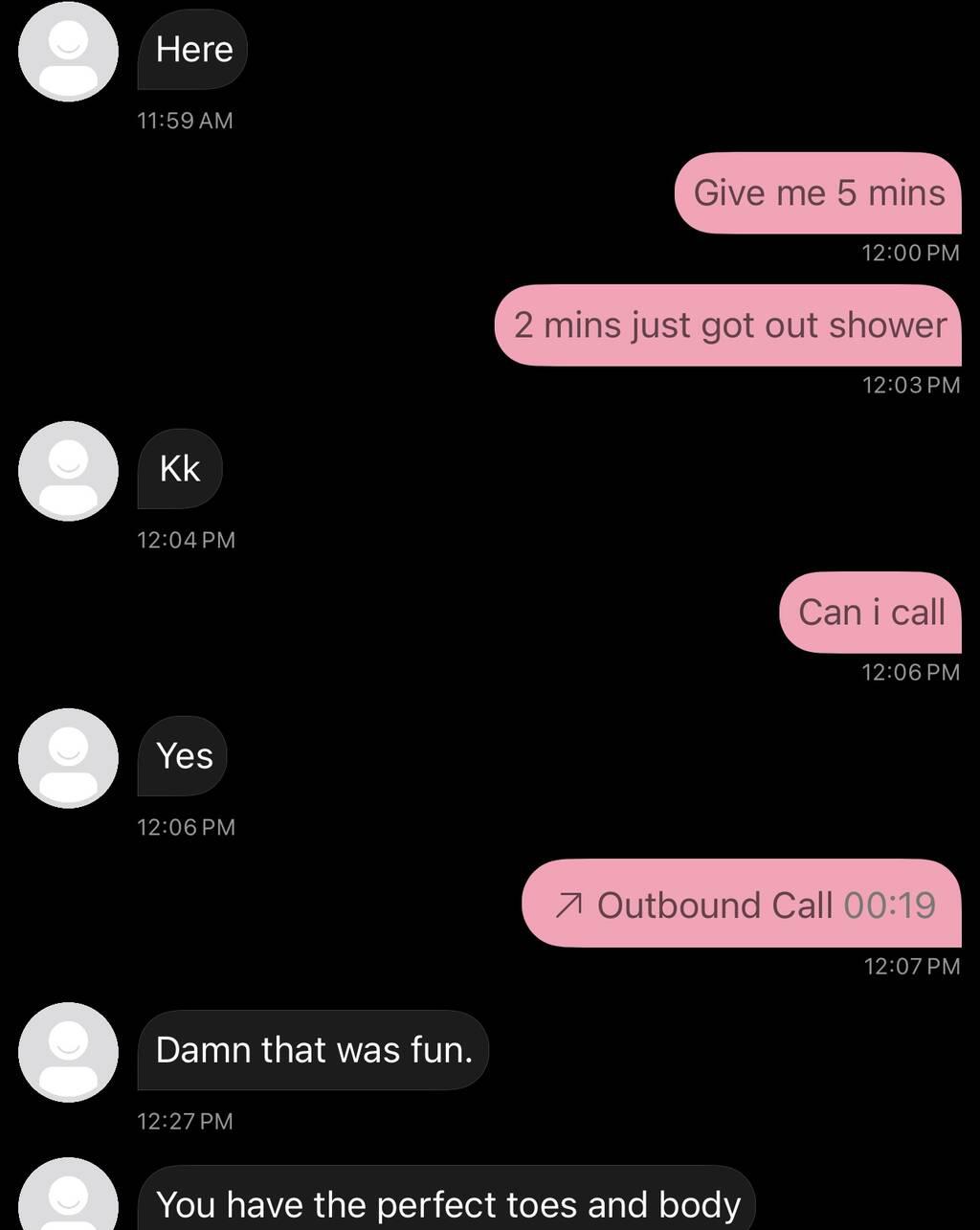Open contact avatar beside "Damn that was fun."
Viewport: 980px width, 1230px height.
[68, 1051]
